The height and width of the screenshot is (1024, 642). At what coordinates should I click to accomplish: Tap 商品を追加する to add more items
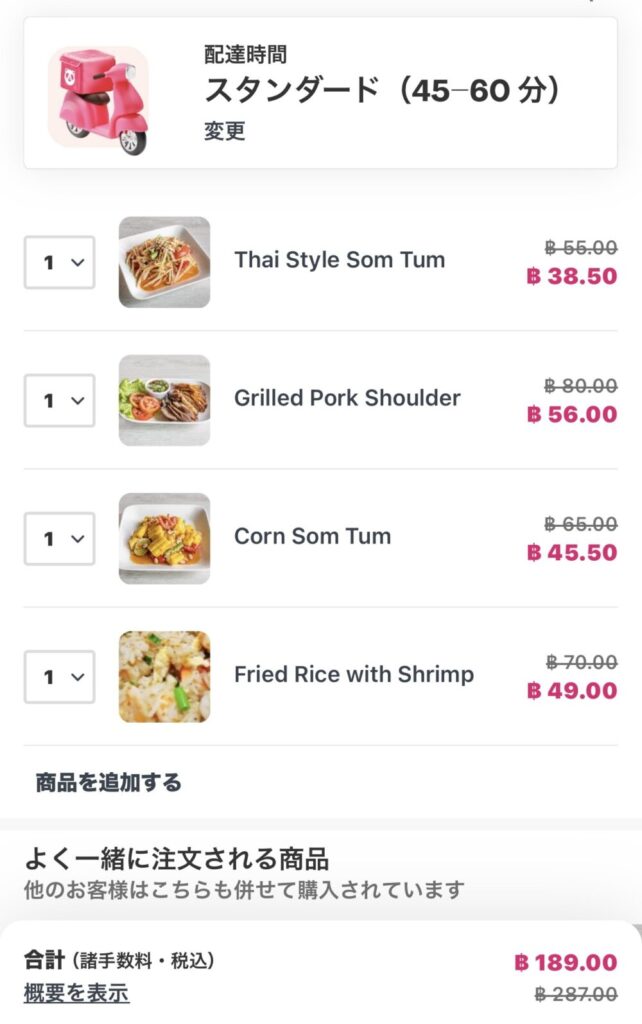click(108, 782)
